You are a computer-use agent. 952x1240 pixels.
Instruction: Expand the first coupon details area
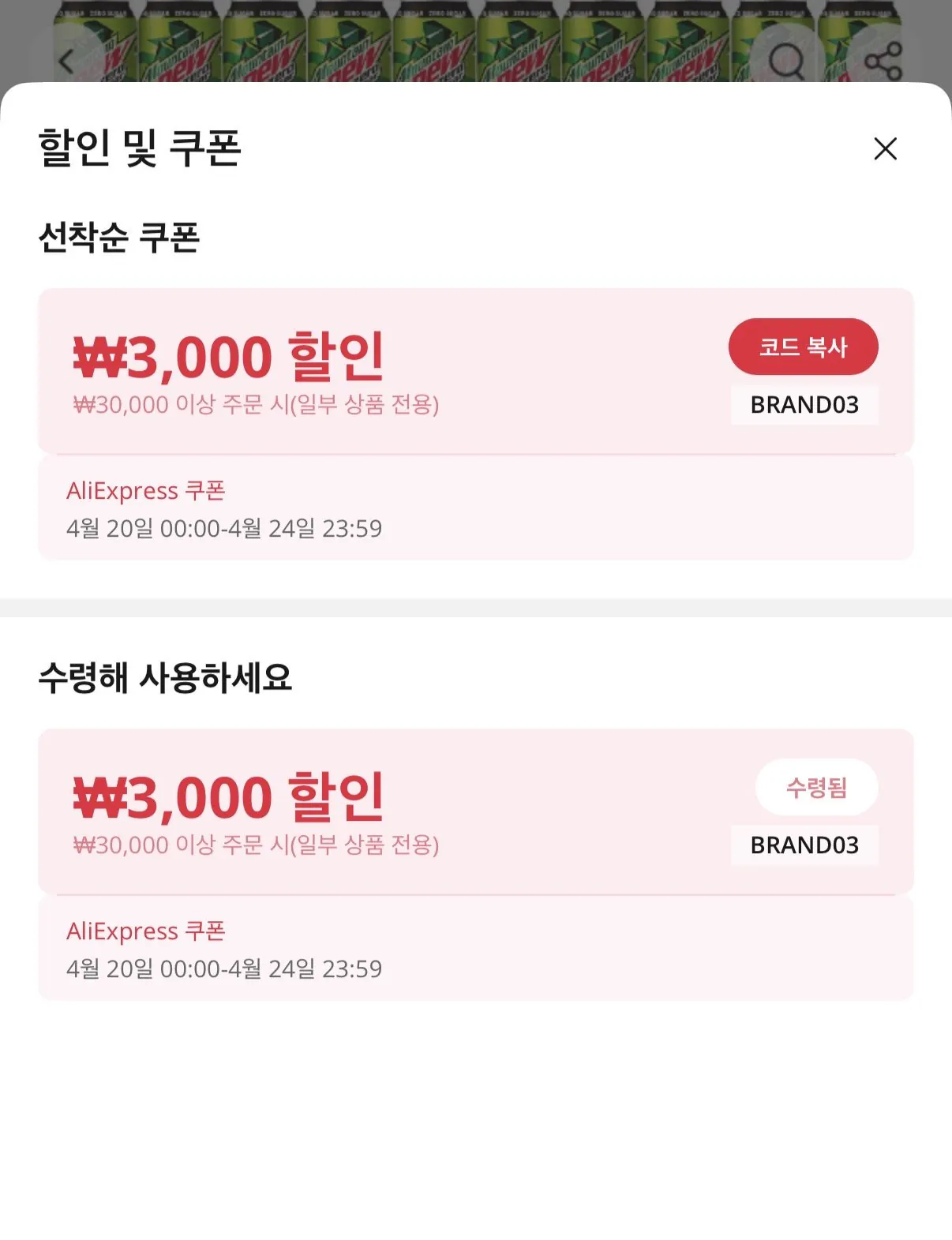[474, 509]
